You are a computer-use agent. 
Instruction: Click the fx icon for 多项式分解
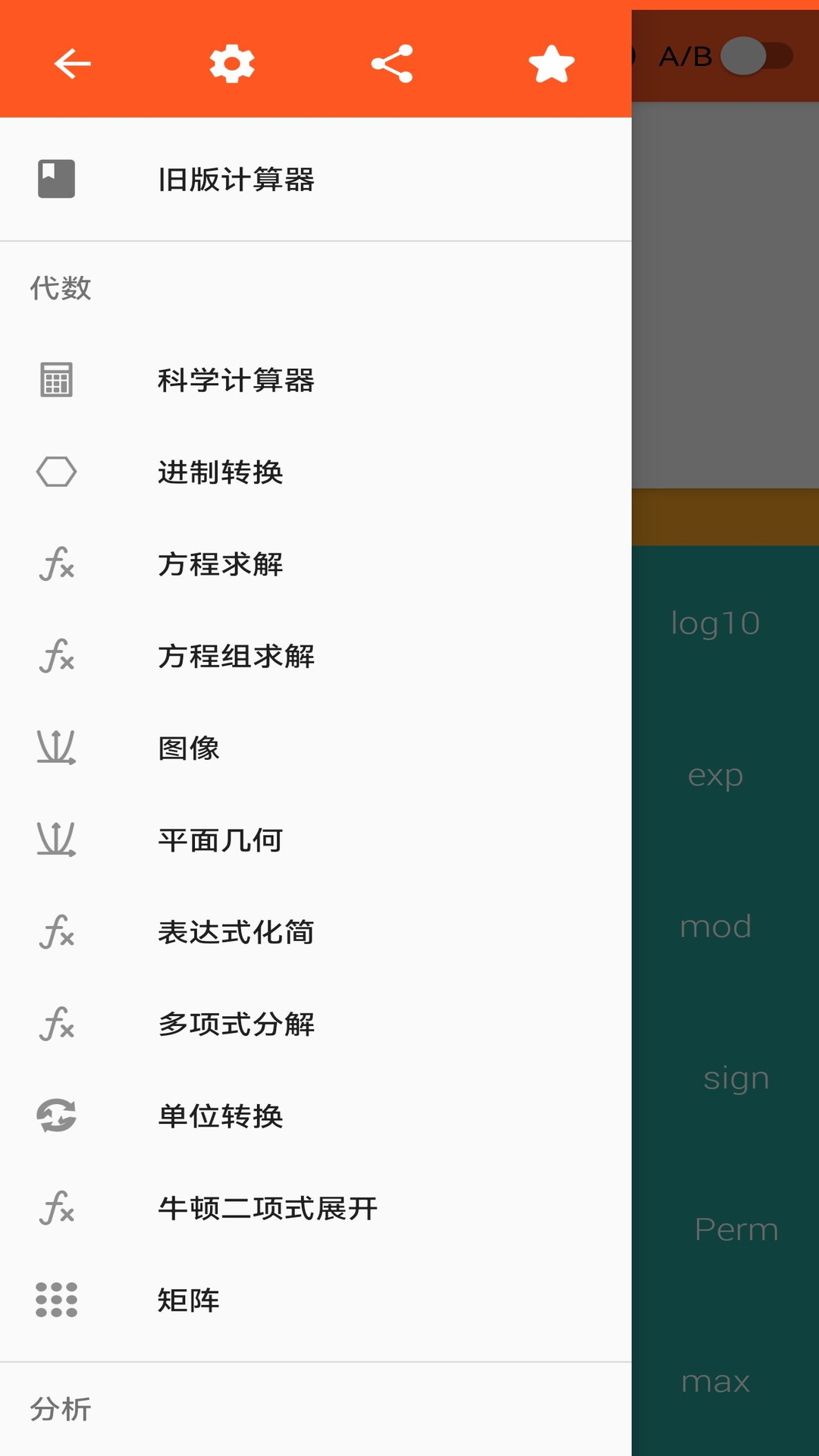(x=56, y=1025)
